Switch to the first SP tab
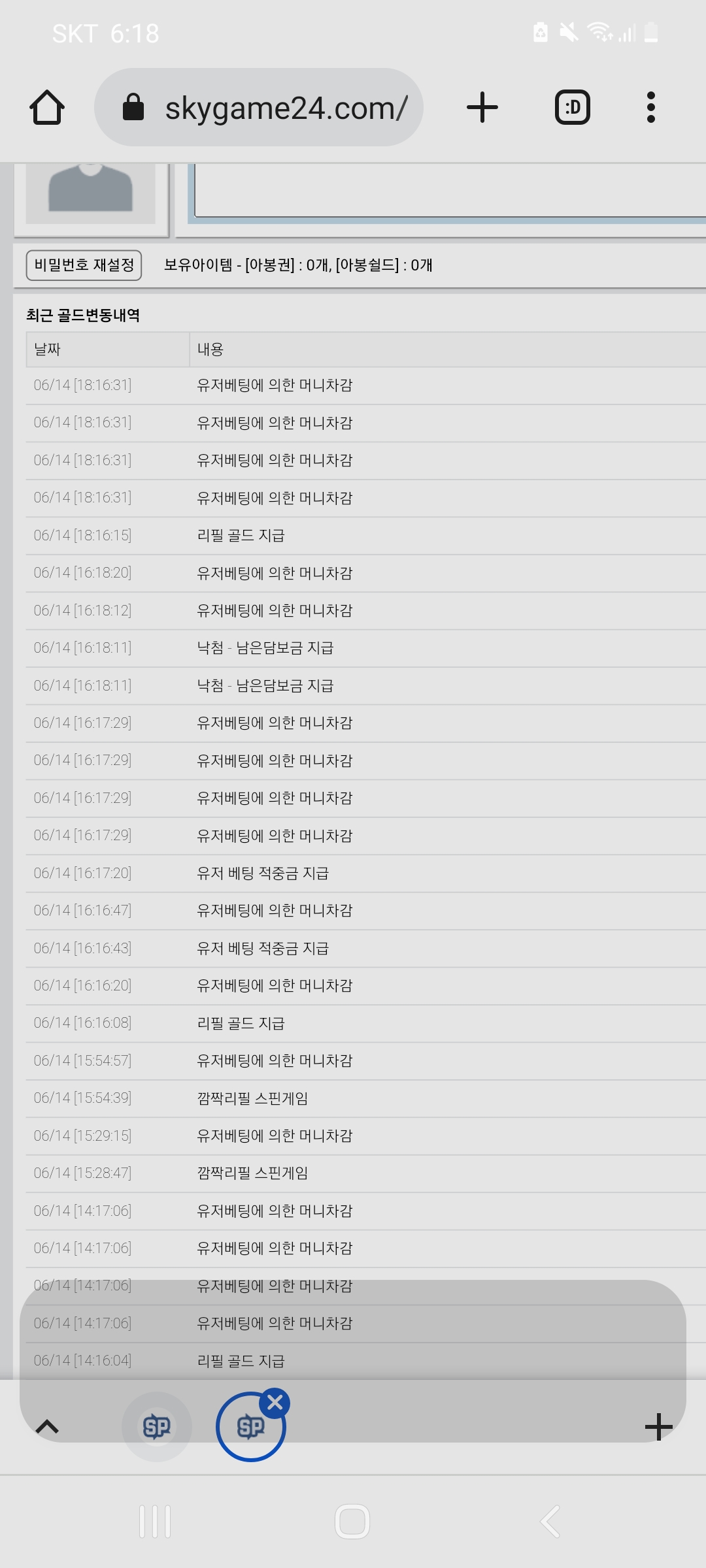 tap(157, 1426)
